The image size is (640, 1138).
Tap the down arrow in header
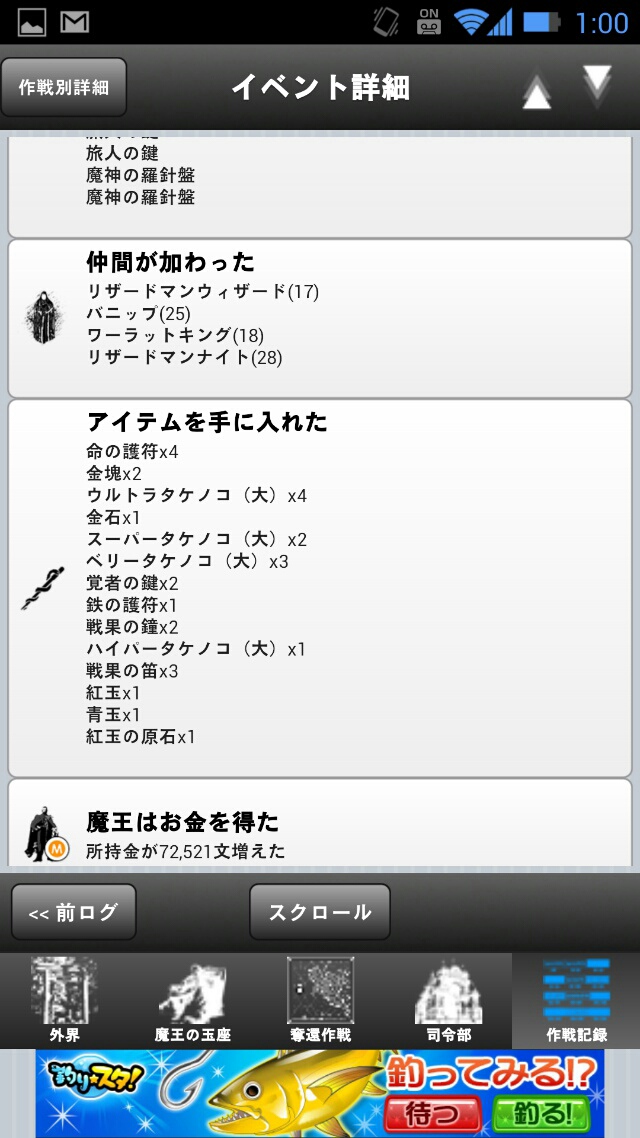tap(597, 84)
